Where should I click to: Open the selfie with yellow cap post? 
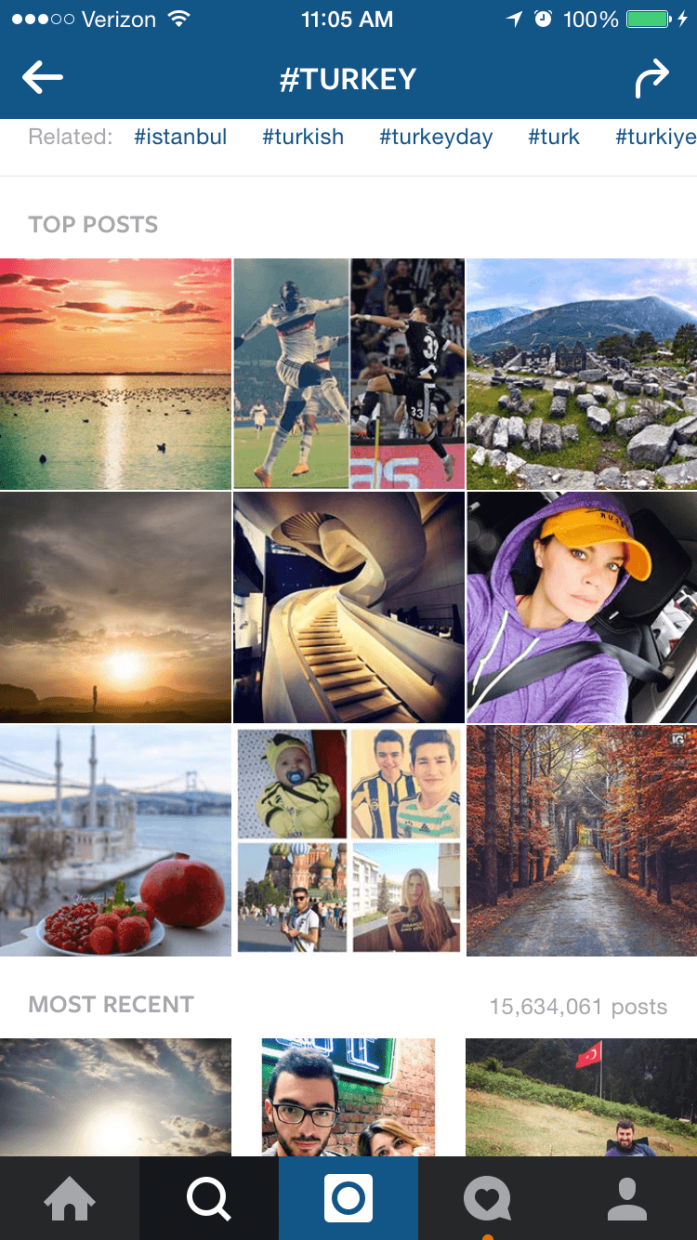pyautogui.click(x=582, y=607)
